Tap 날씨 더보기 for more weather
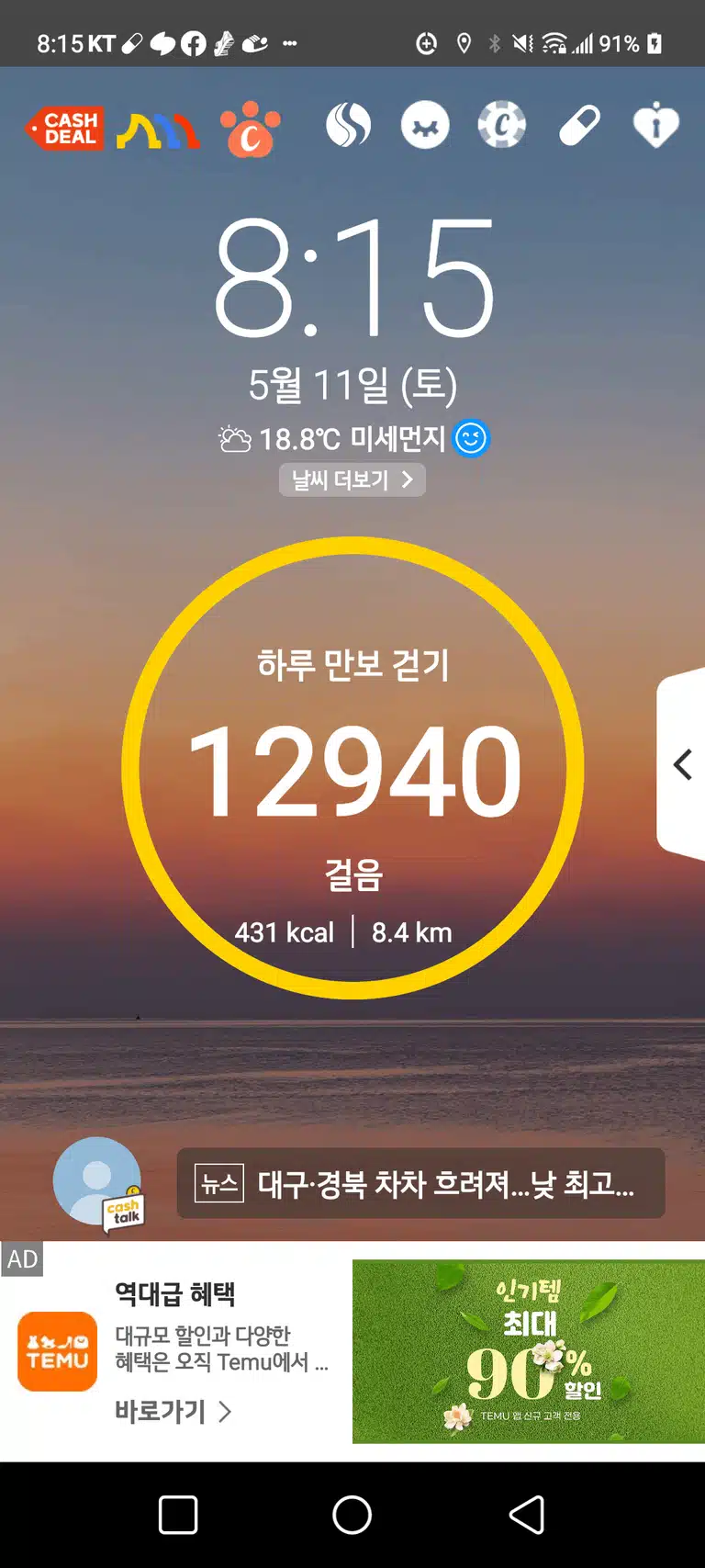 352,479
